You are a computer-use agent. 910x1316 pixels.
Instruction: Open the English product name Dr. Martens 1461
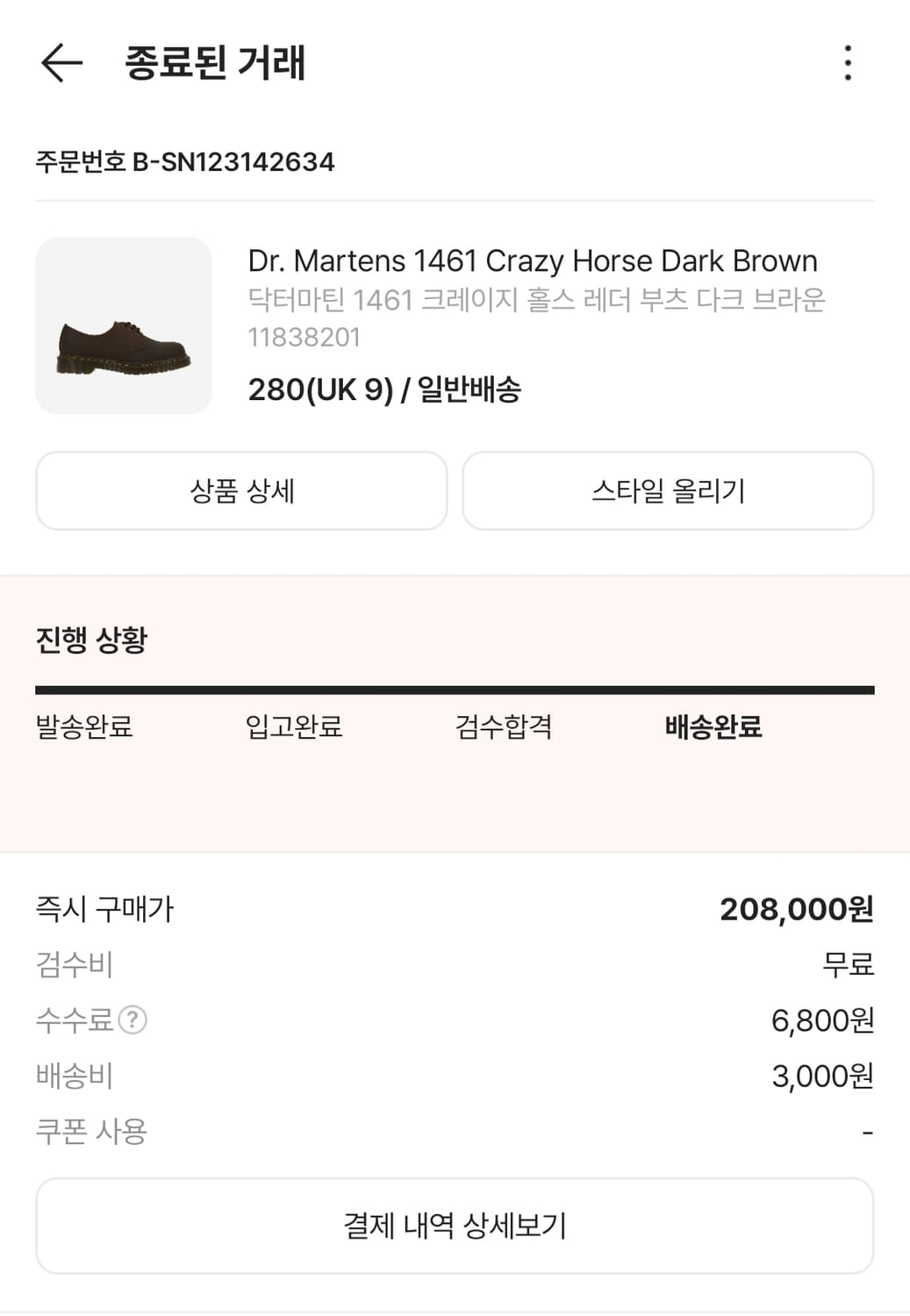tap(531, 261)
